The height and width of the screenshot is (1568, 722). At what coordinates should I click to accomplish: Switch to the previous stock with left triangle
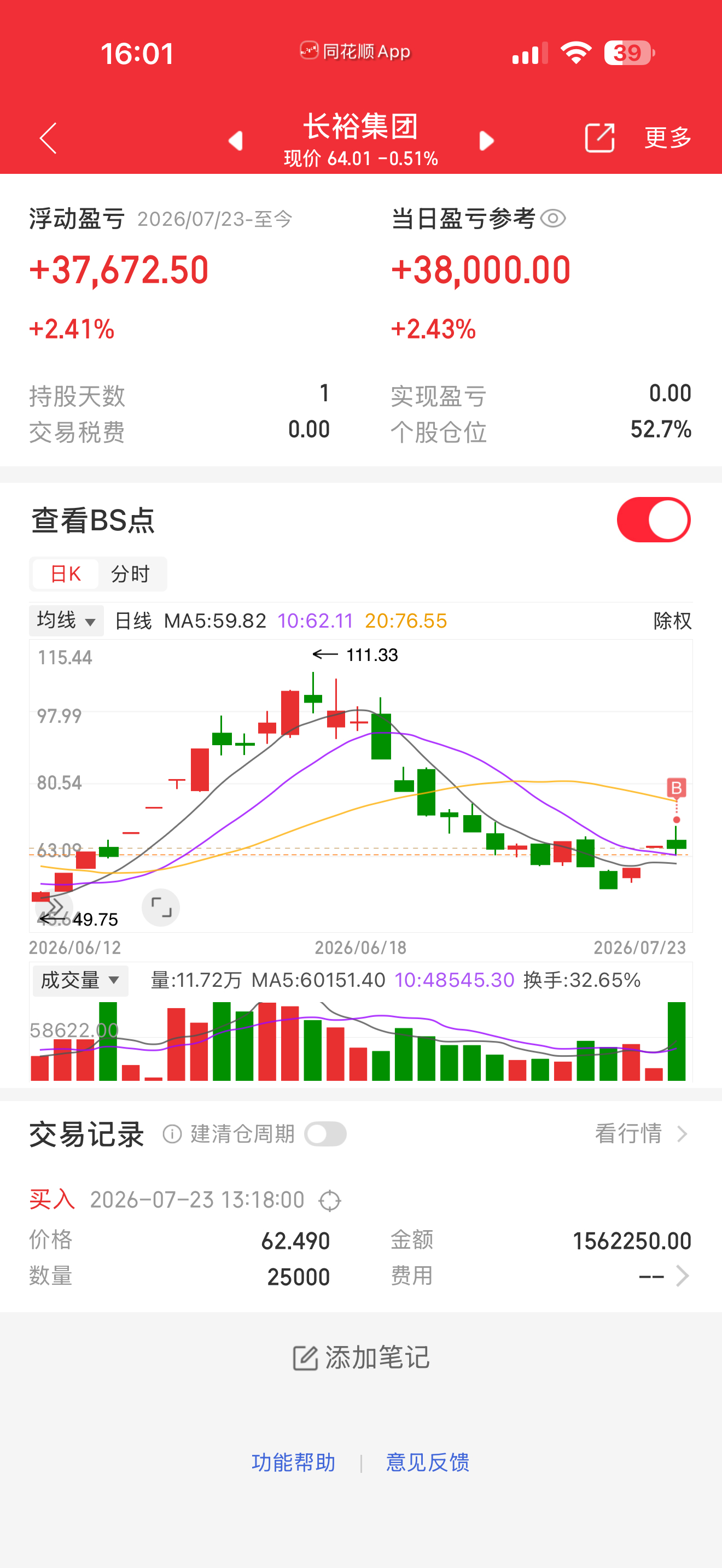[x=236, y=141]
